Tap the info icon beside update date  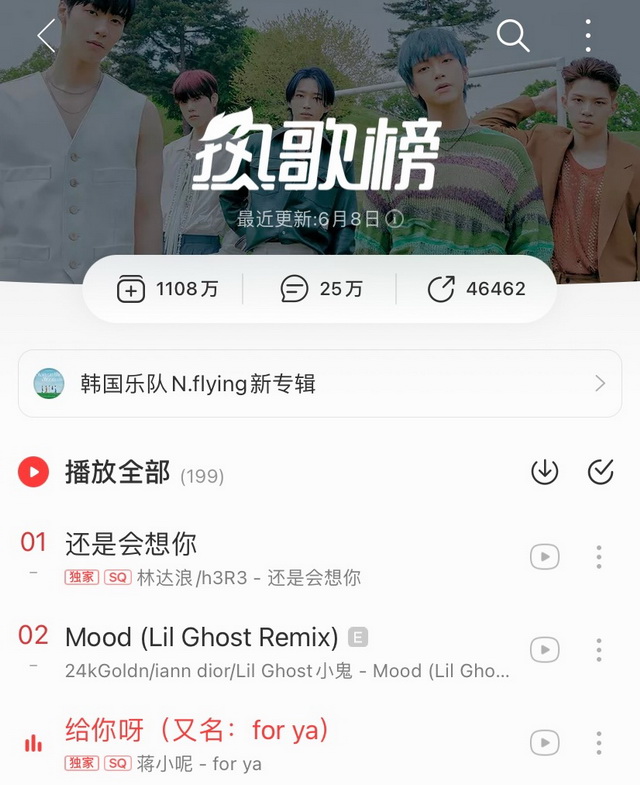(395, 218)
